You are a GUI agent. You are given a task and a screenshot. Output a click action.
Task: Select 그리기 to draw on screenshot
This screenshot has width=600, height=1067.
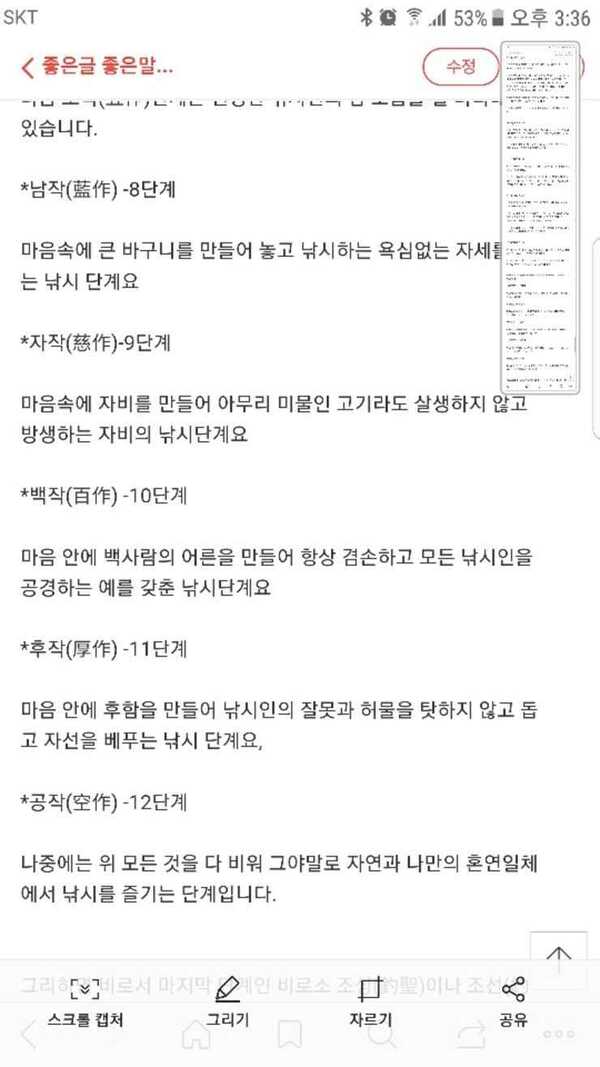point(227,1002)
